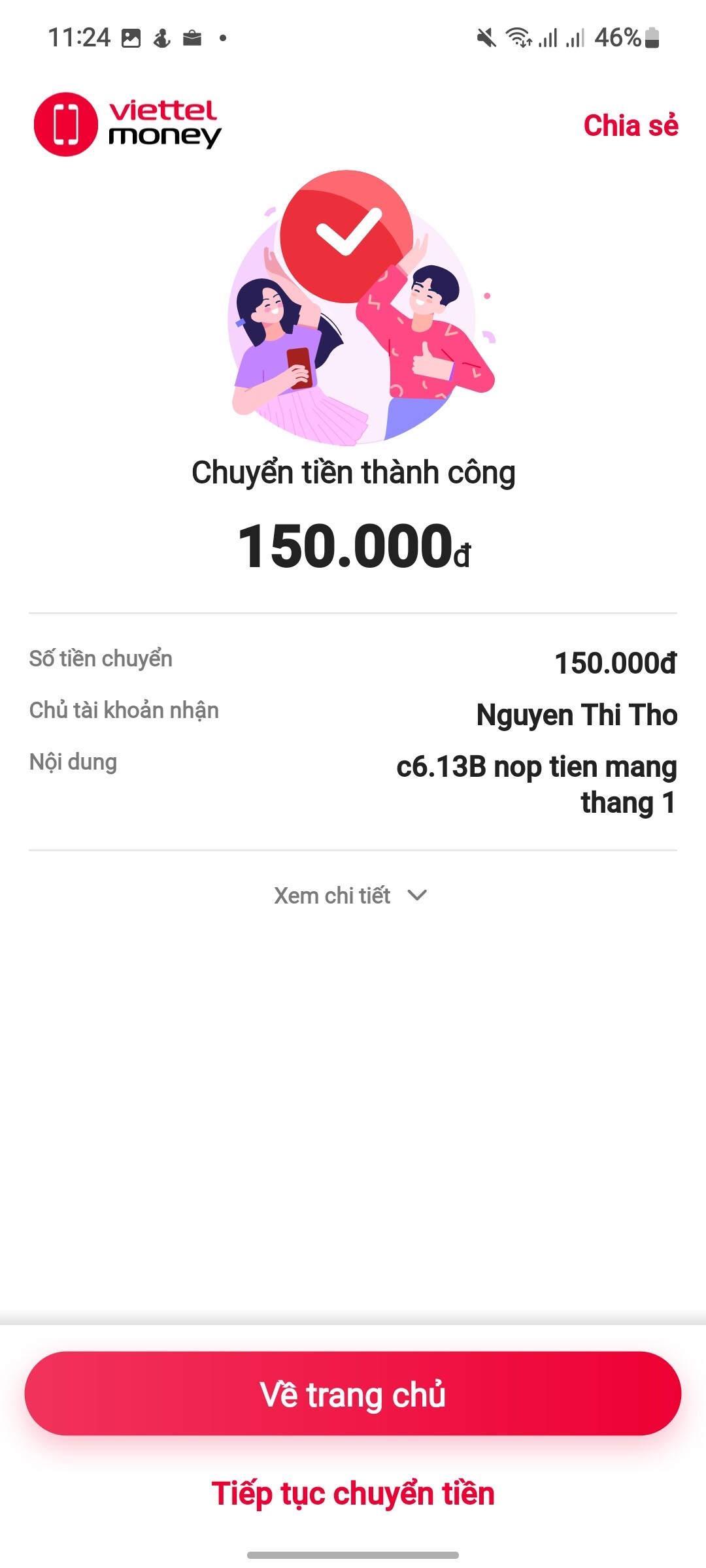706x1568 pixels.
Task: Share the transfer receipt via Chia sẻ
Action: coord(631,125)
